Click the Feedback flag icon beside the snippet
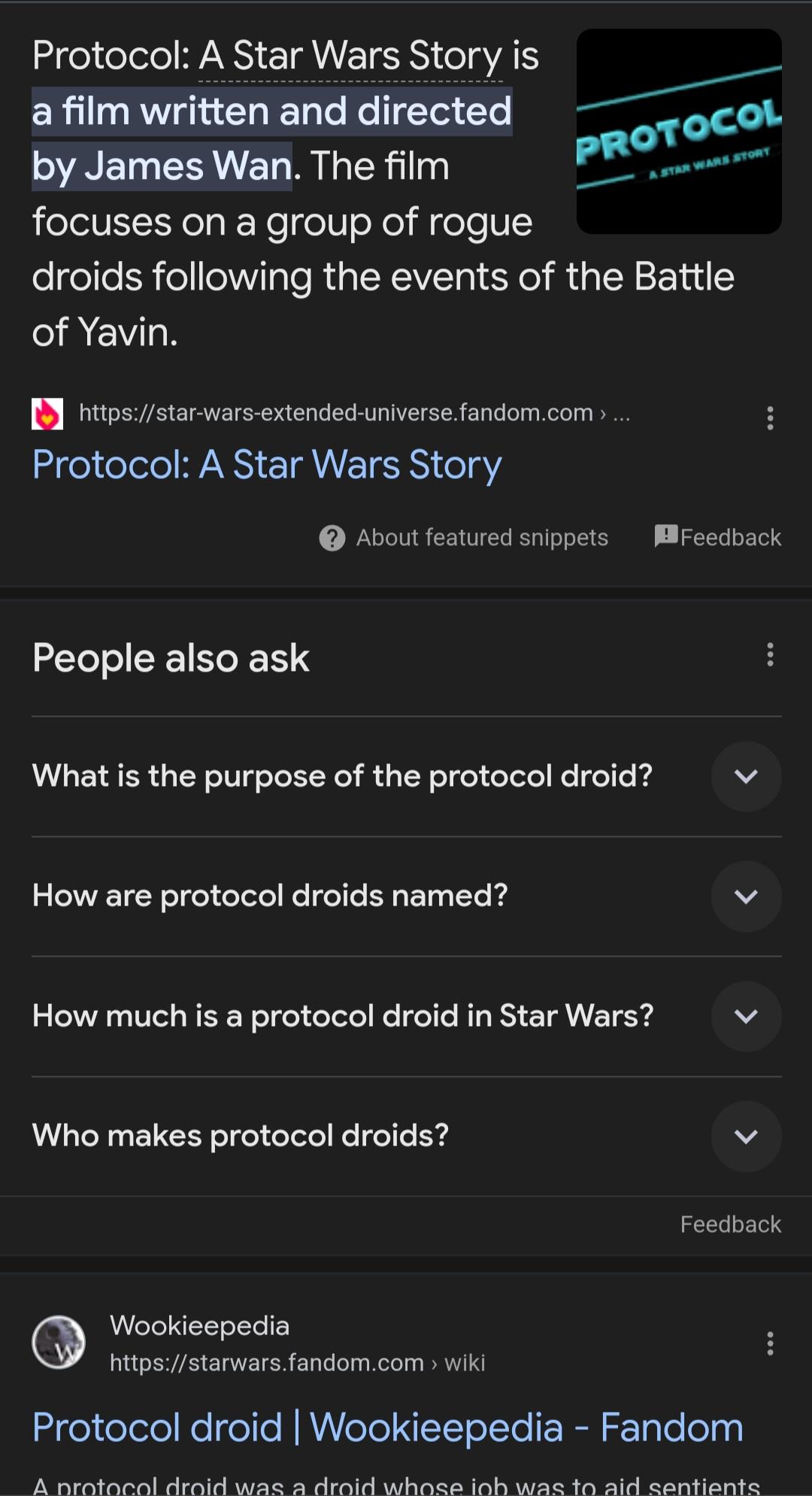The width and height of the screenshot is (812, 1496). pyautogui.click(x=665, y=536)
